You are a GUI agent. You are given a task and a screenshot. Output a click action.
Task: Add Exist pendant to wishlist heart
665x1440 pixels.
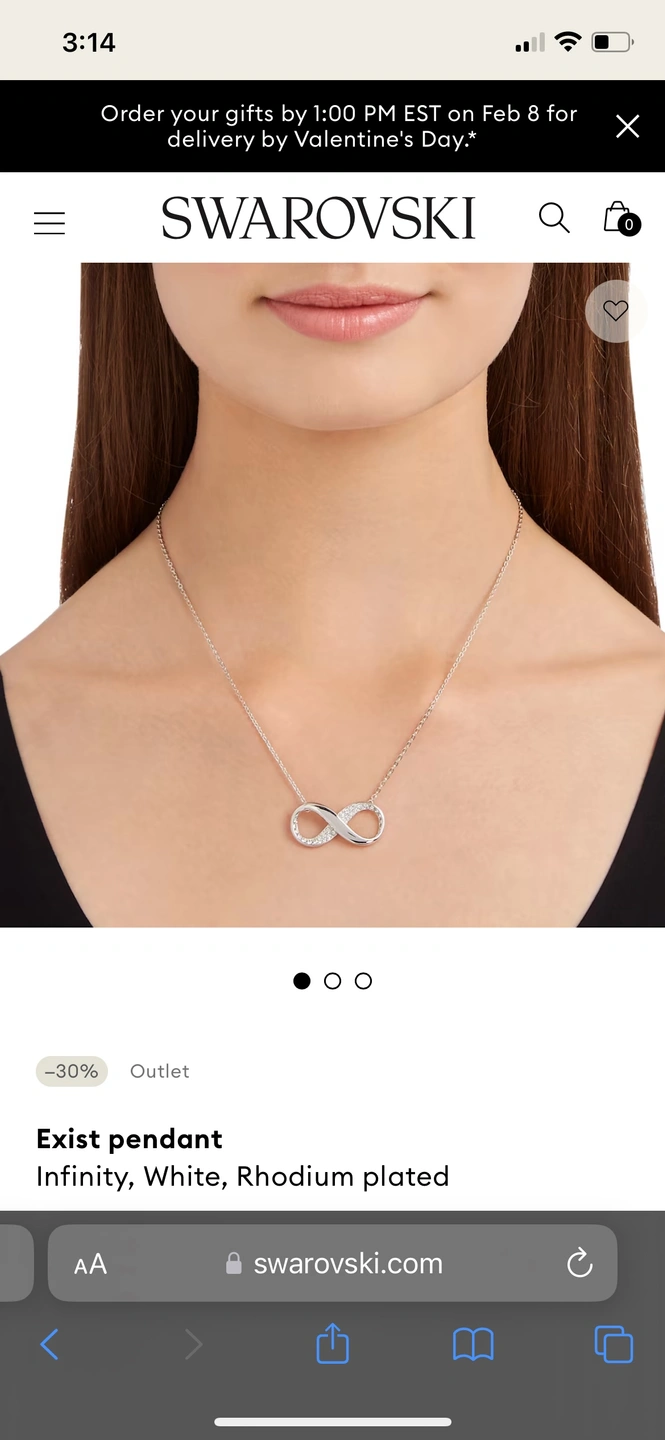[x=615, y=311]
